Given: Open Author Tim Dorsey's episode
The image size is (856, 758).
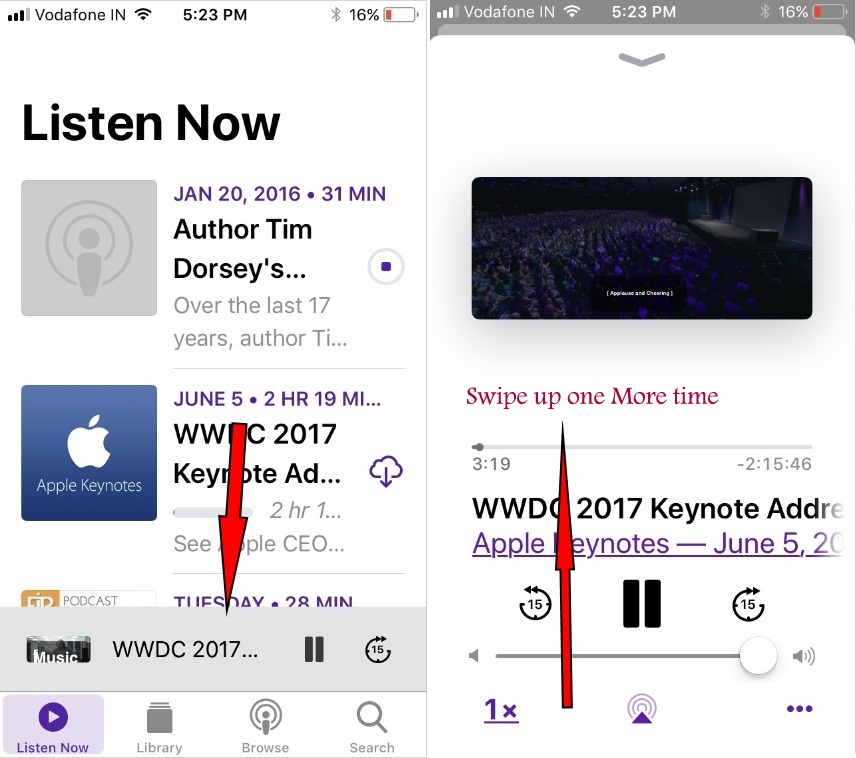Looking at the screenshot, I should pos(243,249).
